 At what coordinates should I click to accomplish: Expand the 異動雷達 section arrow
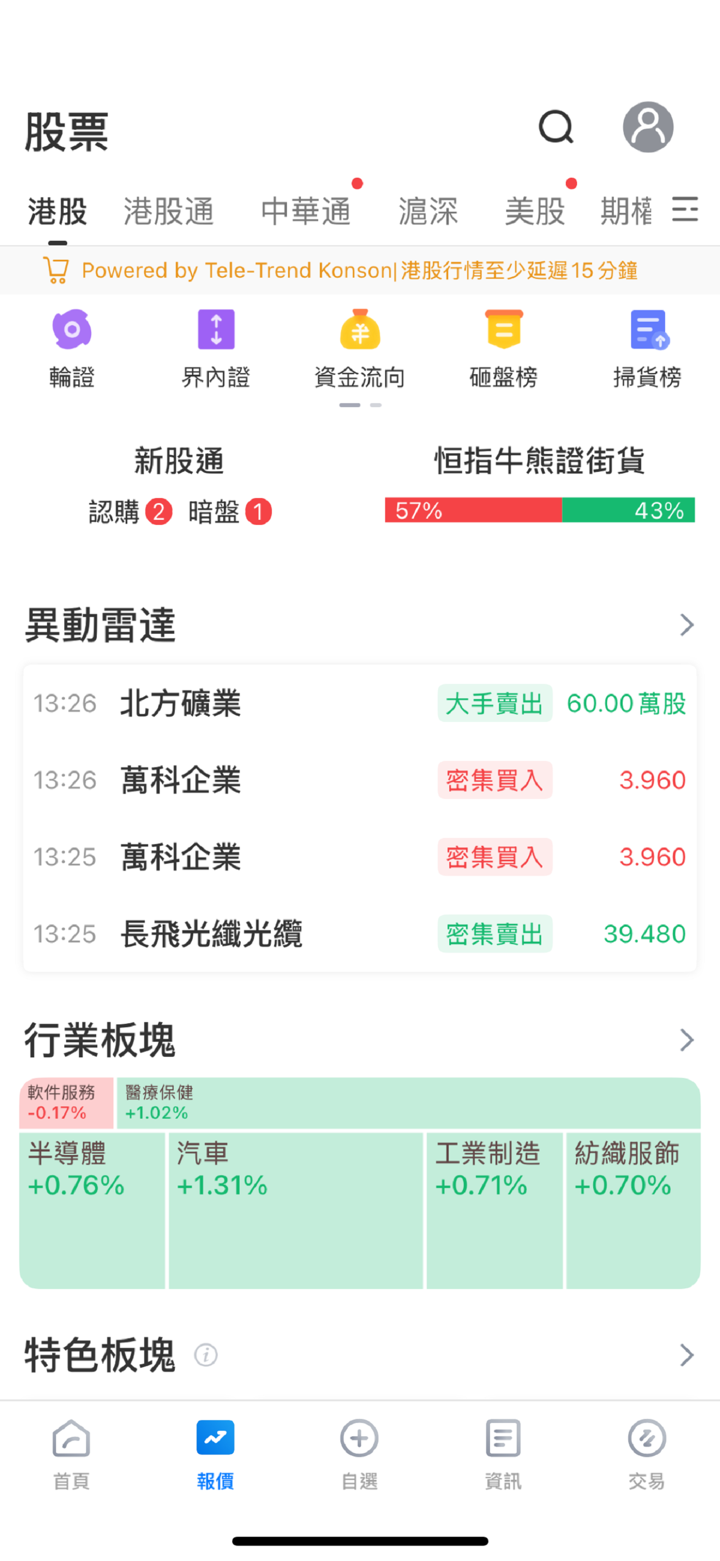point(687,626)
